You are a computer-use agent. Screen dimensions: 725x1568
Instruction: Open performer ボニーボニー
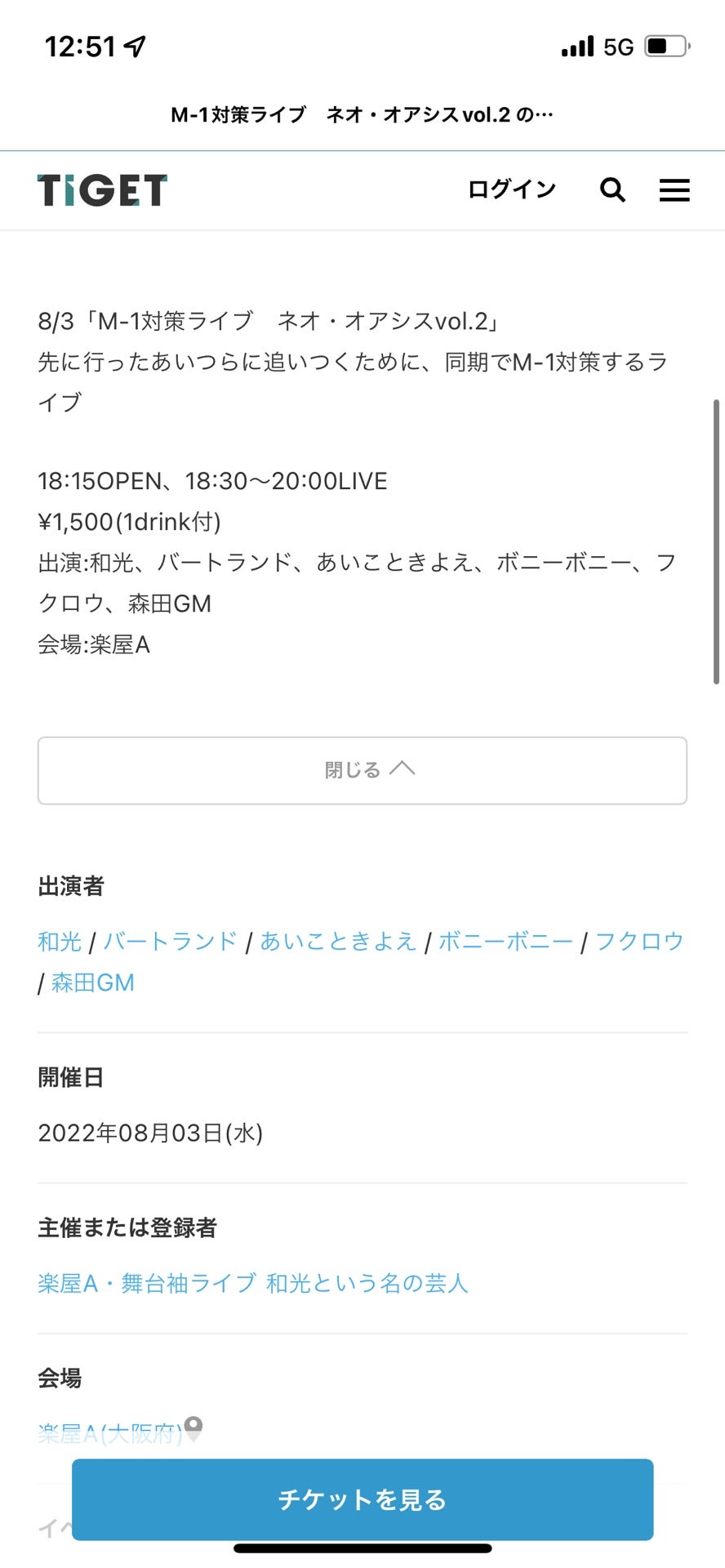505,941
